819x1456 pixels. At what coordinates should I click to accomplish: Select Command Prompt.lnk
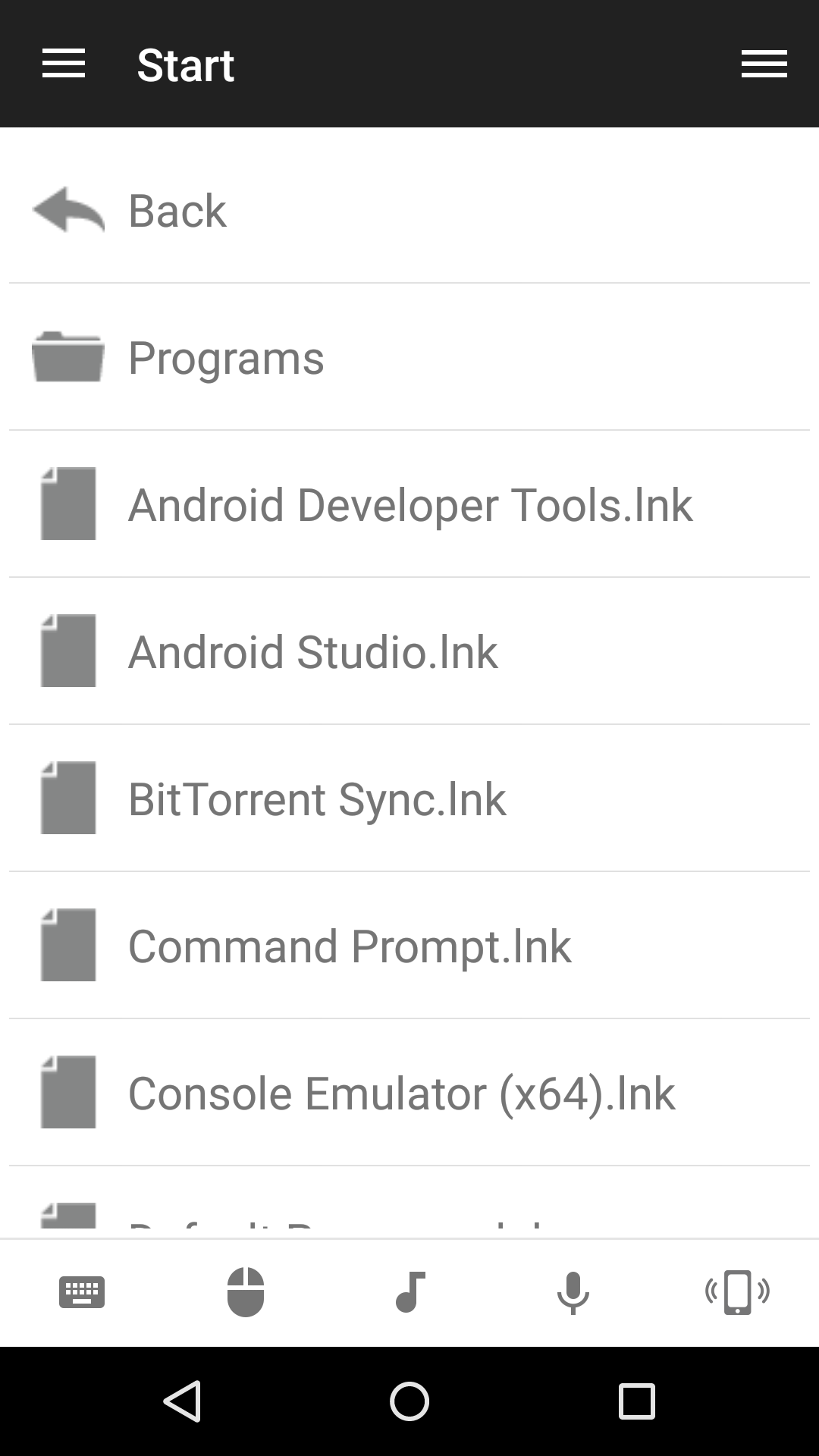pyautogui.click(x=349, y=946)
